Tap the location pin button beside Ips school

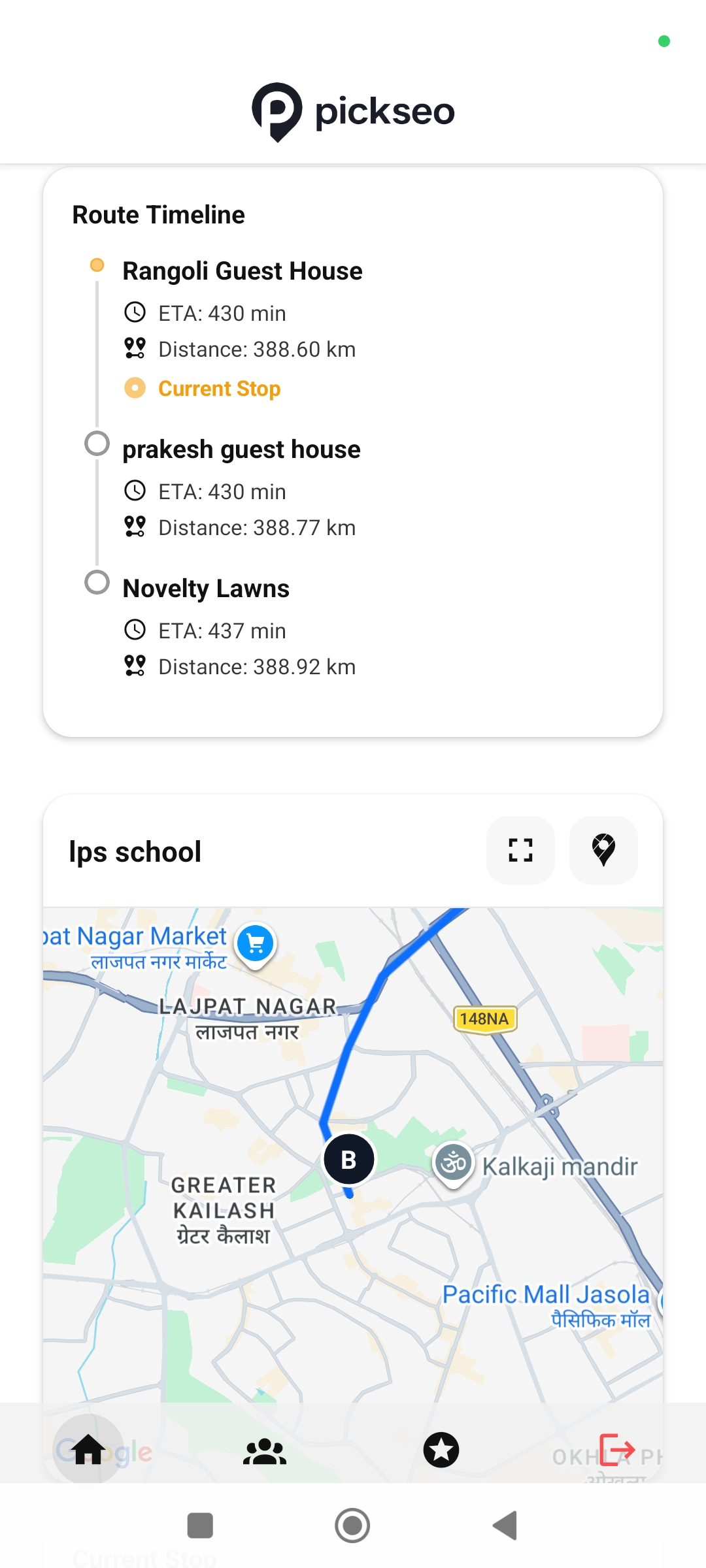[x=603, y=850]
